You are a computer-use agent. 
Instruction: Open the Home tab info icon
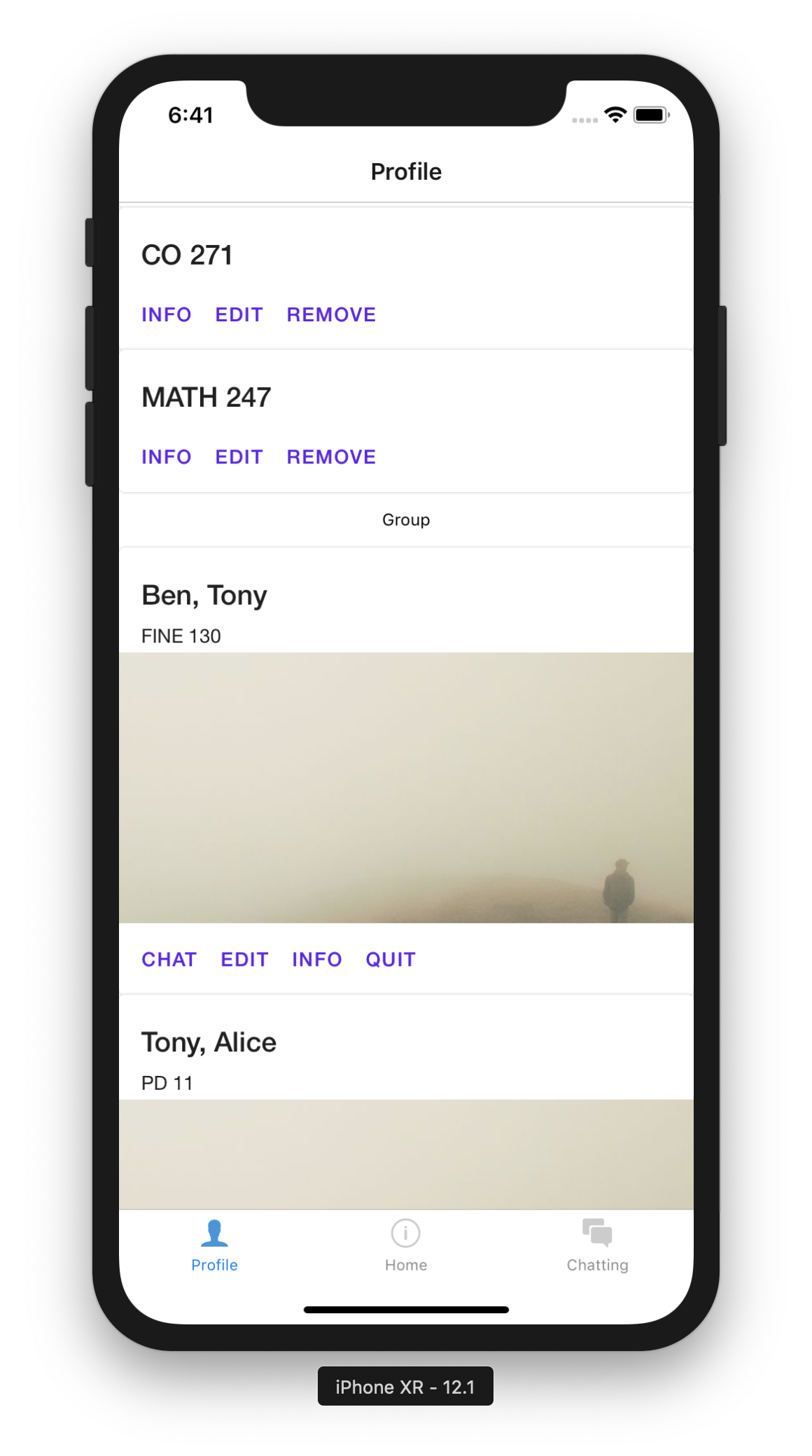(x=405, y=1233)
